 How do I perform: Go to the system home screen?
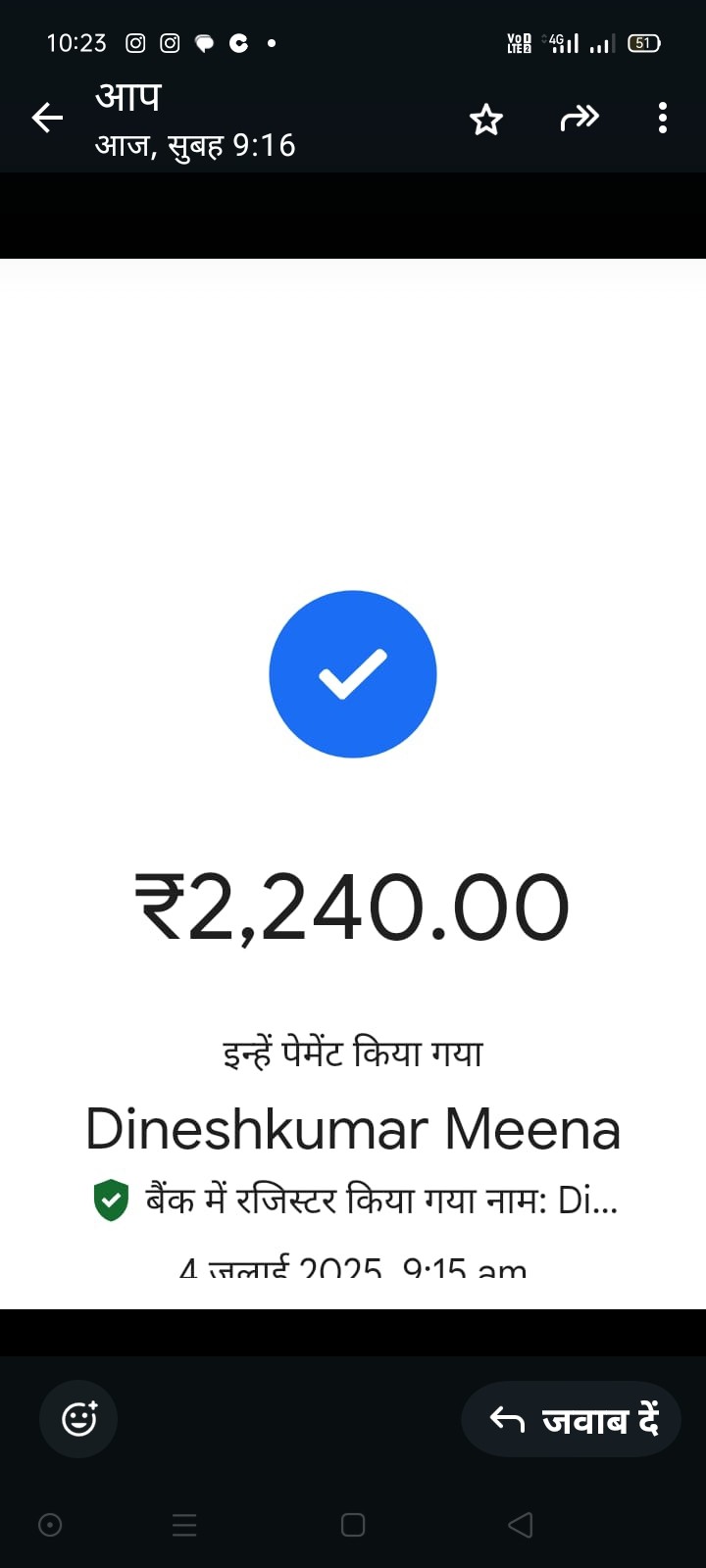pyautogui.click(x=353, y=1525)
